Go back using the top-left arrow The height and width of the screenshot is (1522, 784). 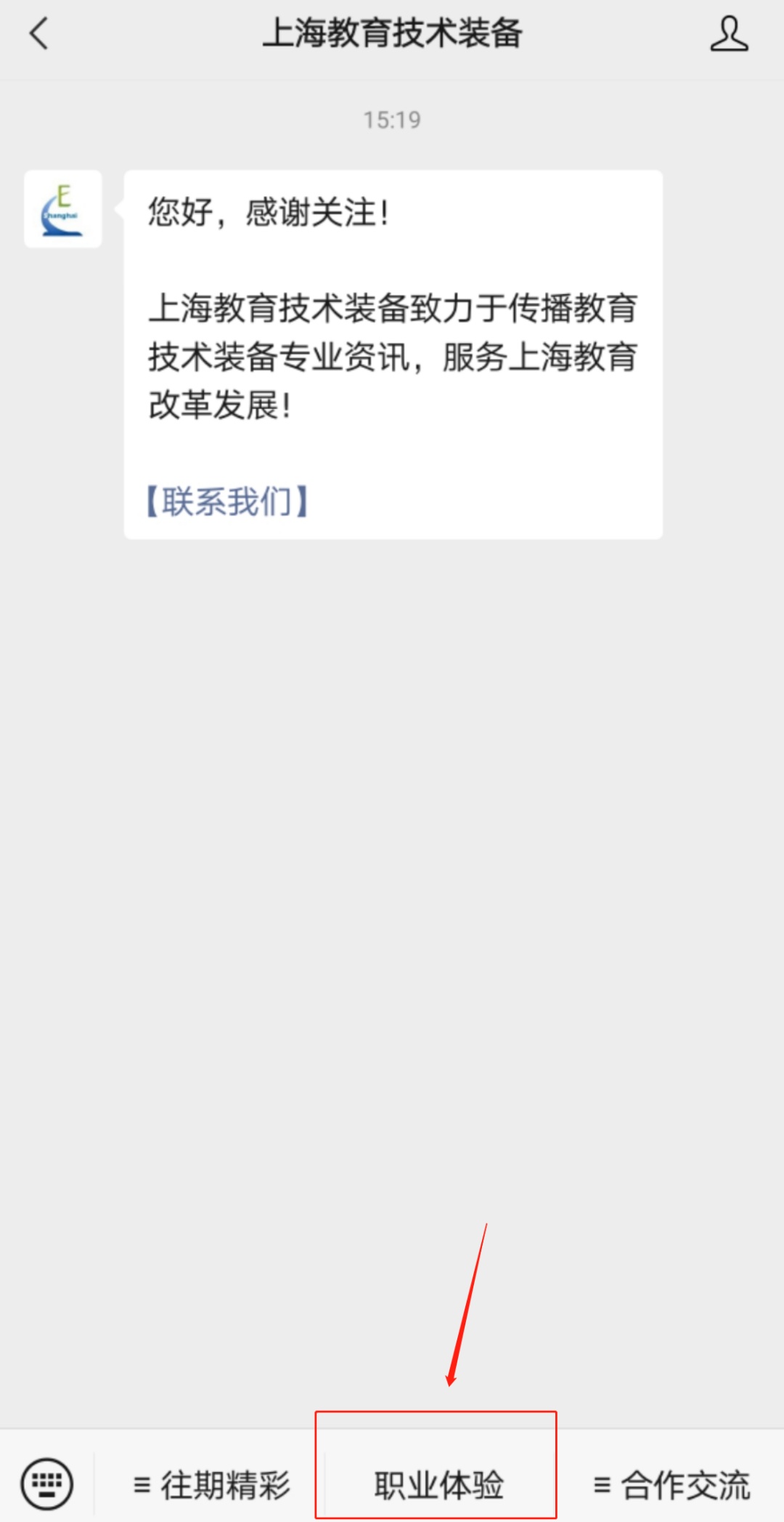pos(39,33)
